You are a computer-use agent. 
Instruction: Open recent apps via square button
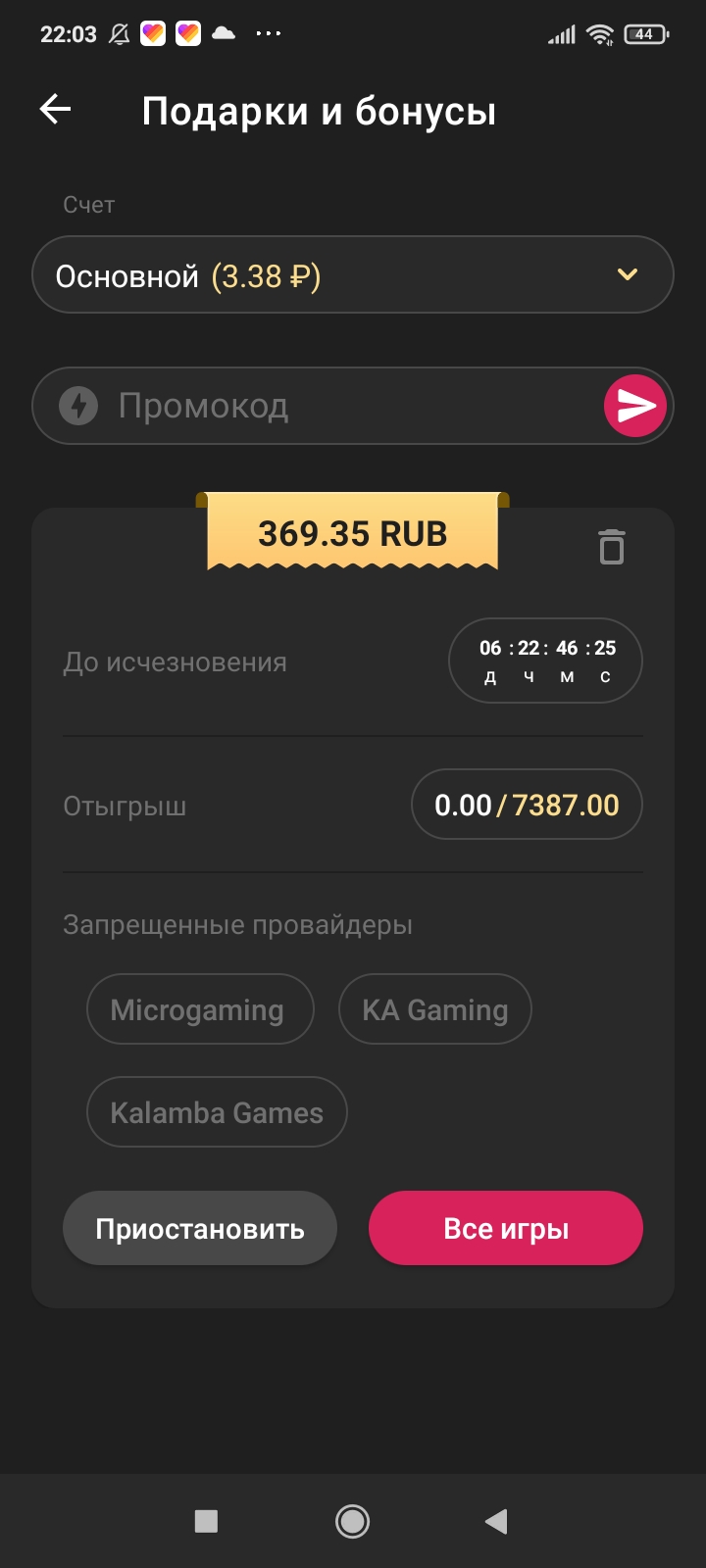[x=206, y=1521]
